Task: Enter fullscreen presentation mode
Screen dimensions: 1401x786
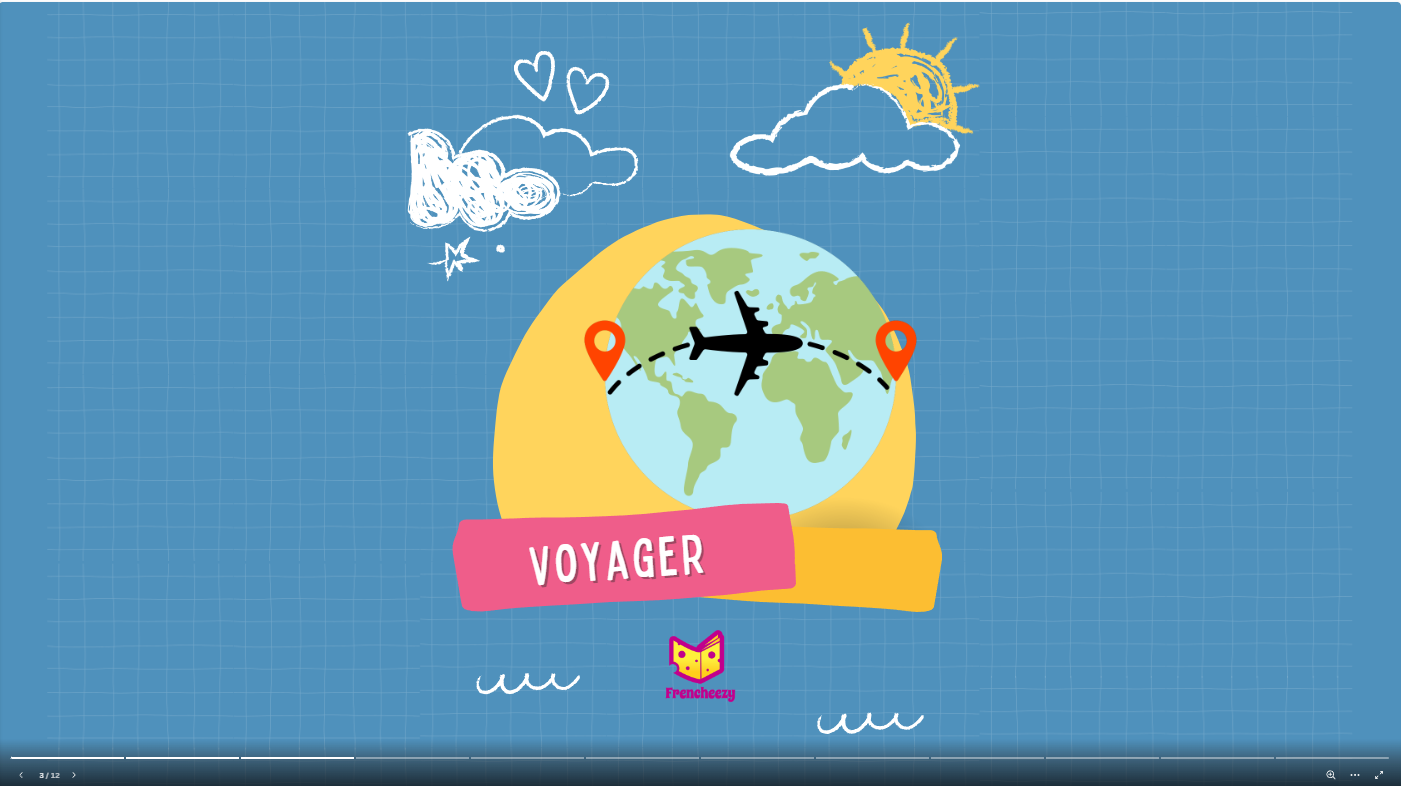Action: [x=1379, y=775]
